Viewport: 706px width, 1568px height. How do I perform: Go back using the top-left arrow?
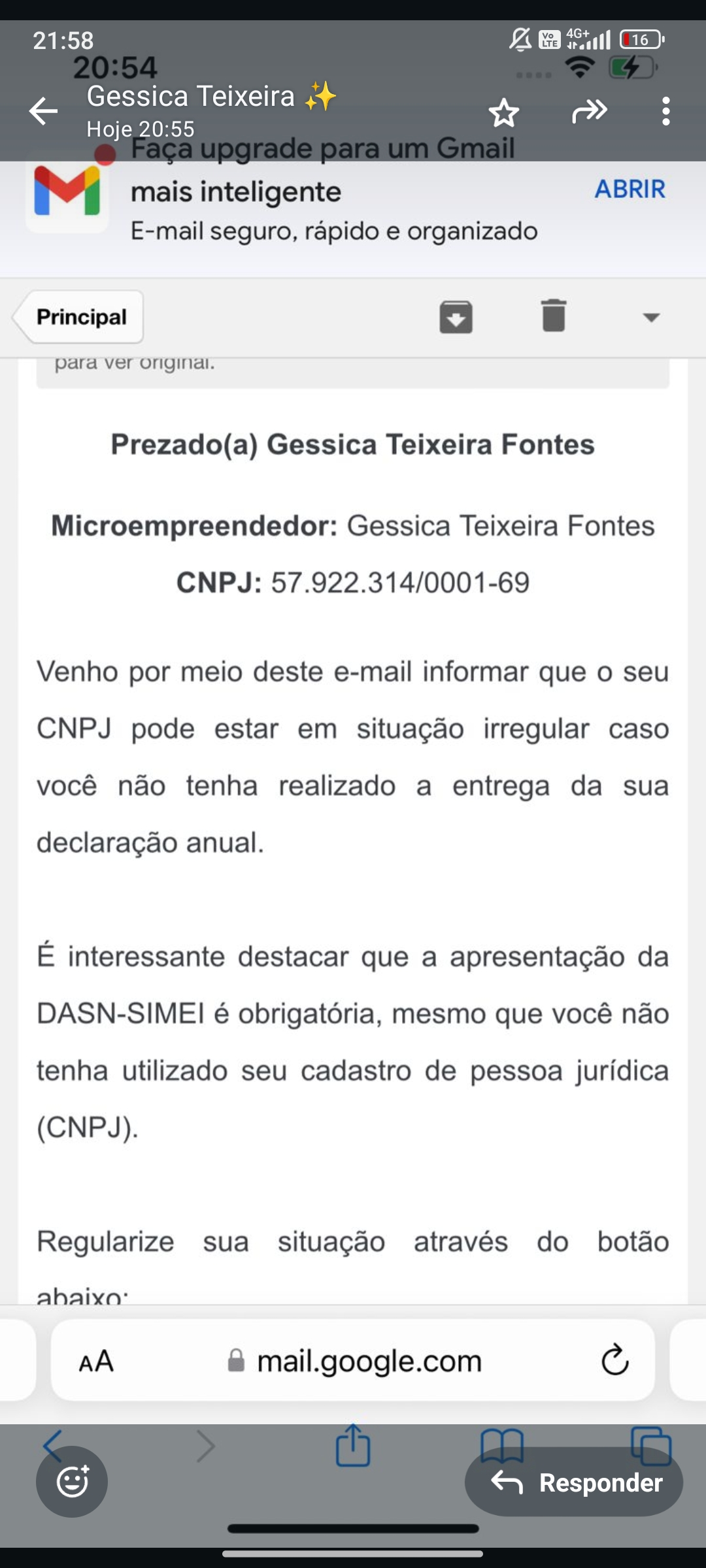(x=43, y=111)
